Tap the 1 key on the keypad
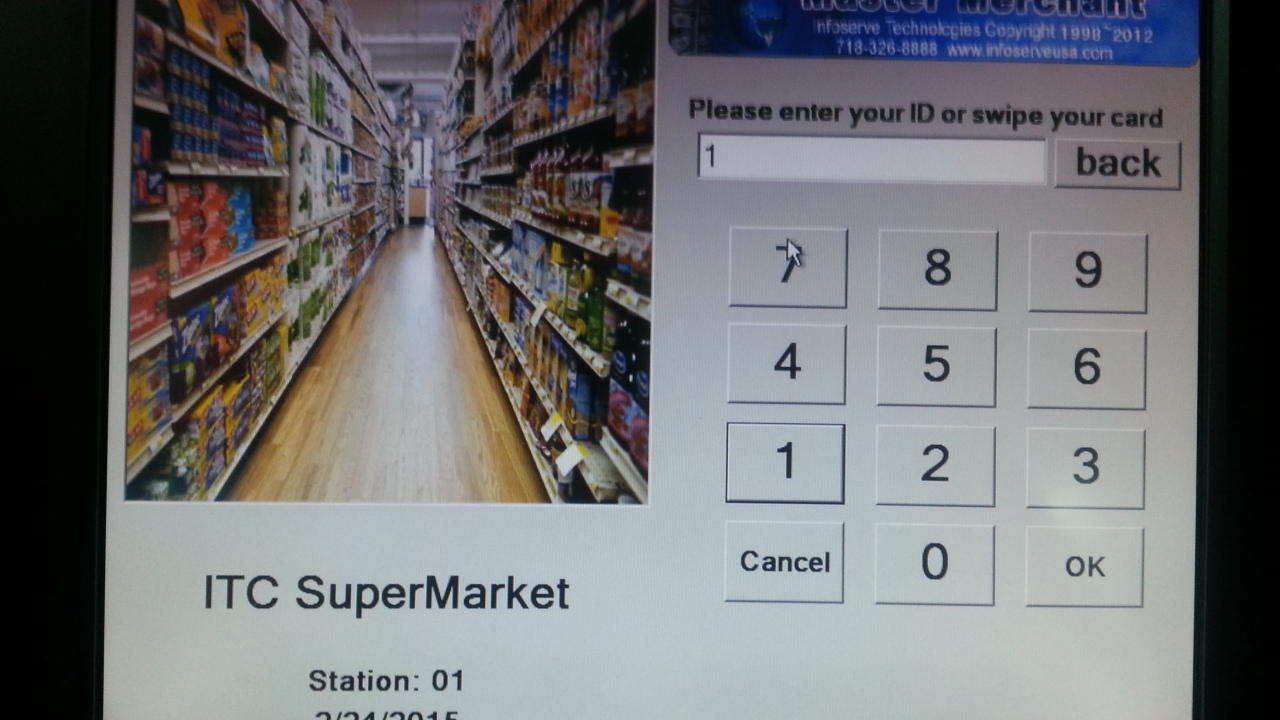The width and height of the screenshot is (1280, 720). (785, 462)
